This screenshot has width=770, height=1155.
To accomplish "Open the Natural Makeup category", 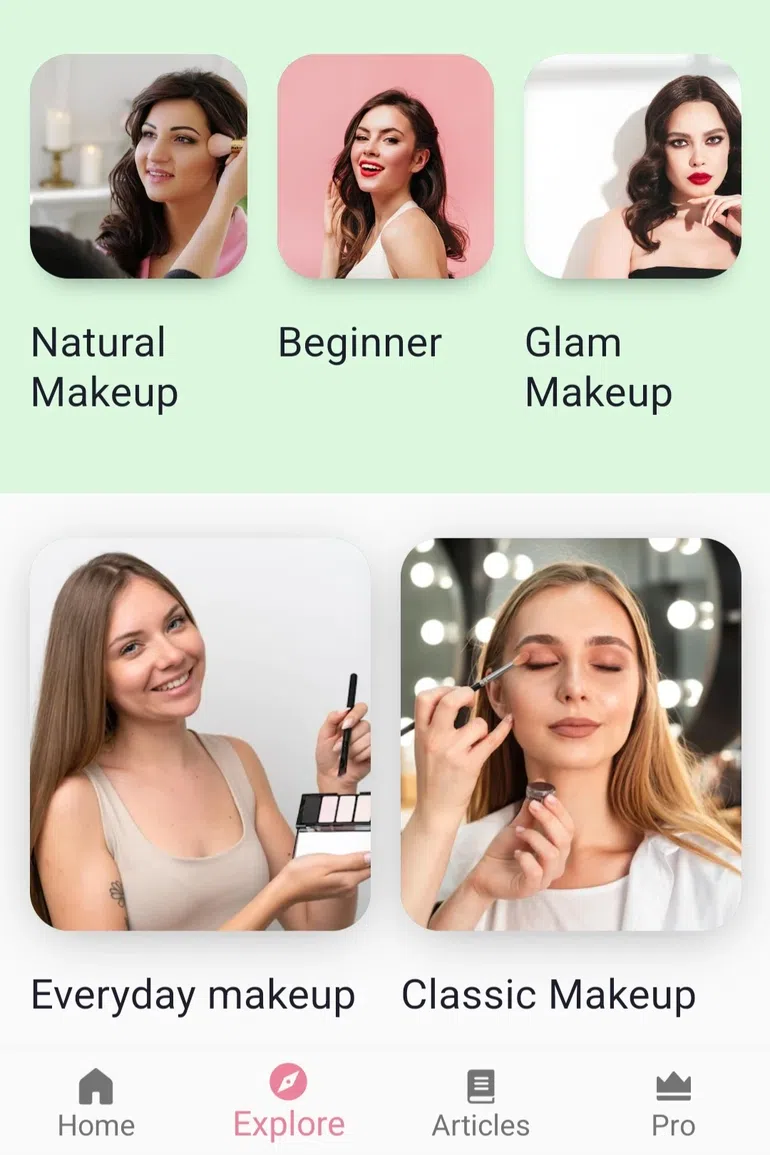I will pyautogui.click(x=138, y=167).
